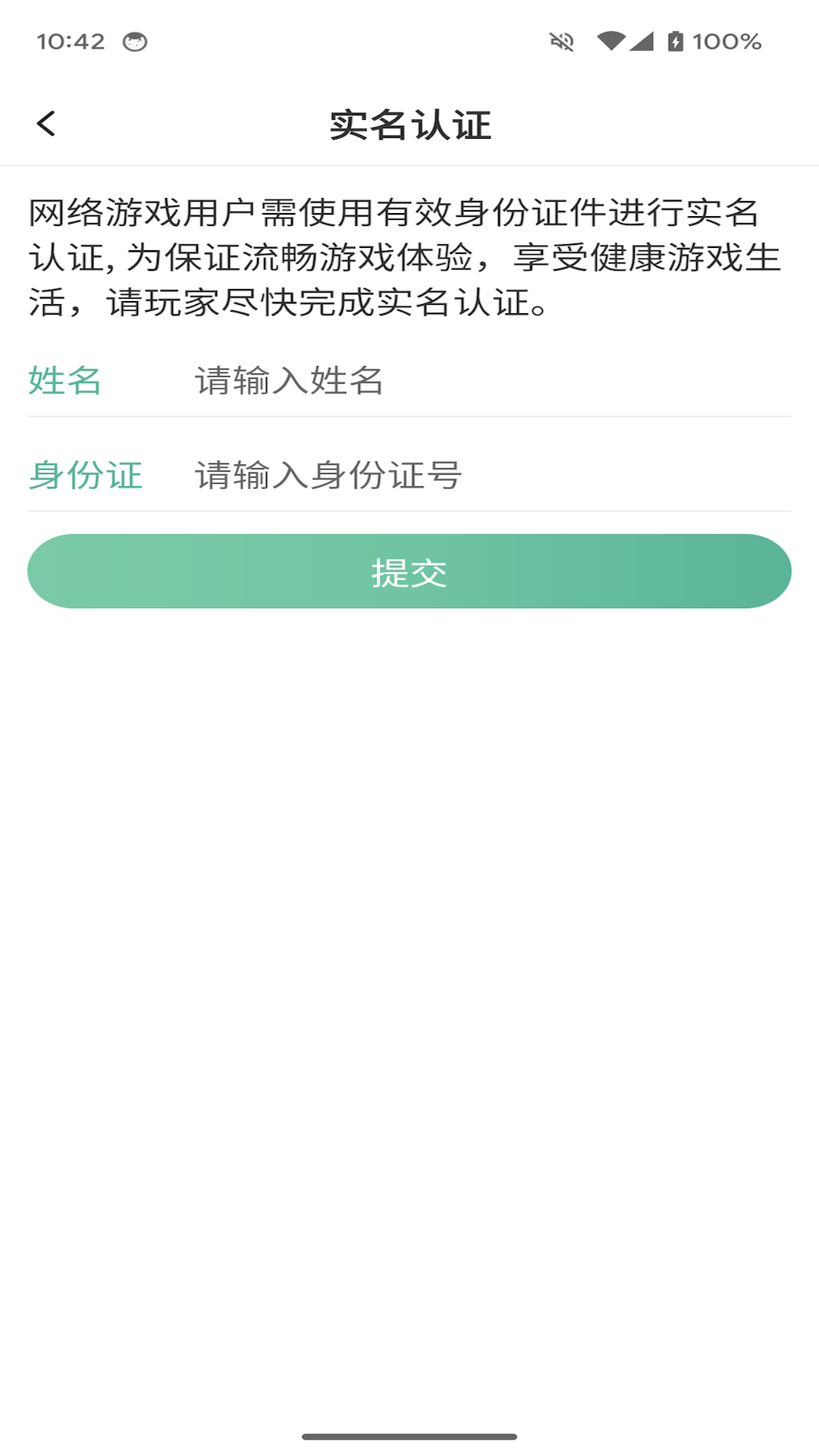Image resolution: width=819 pixels, height=1456 pixels.
Task: Tap the back arrow on 实名认证 page
Action: [x=45, y=124]
